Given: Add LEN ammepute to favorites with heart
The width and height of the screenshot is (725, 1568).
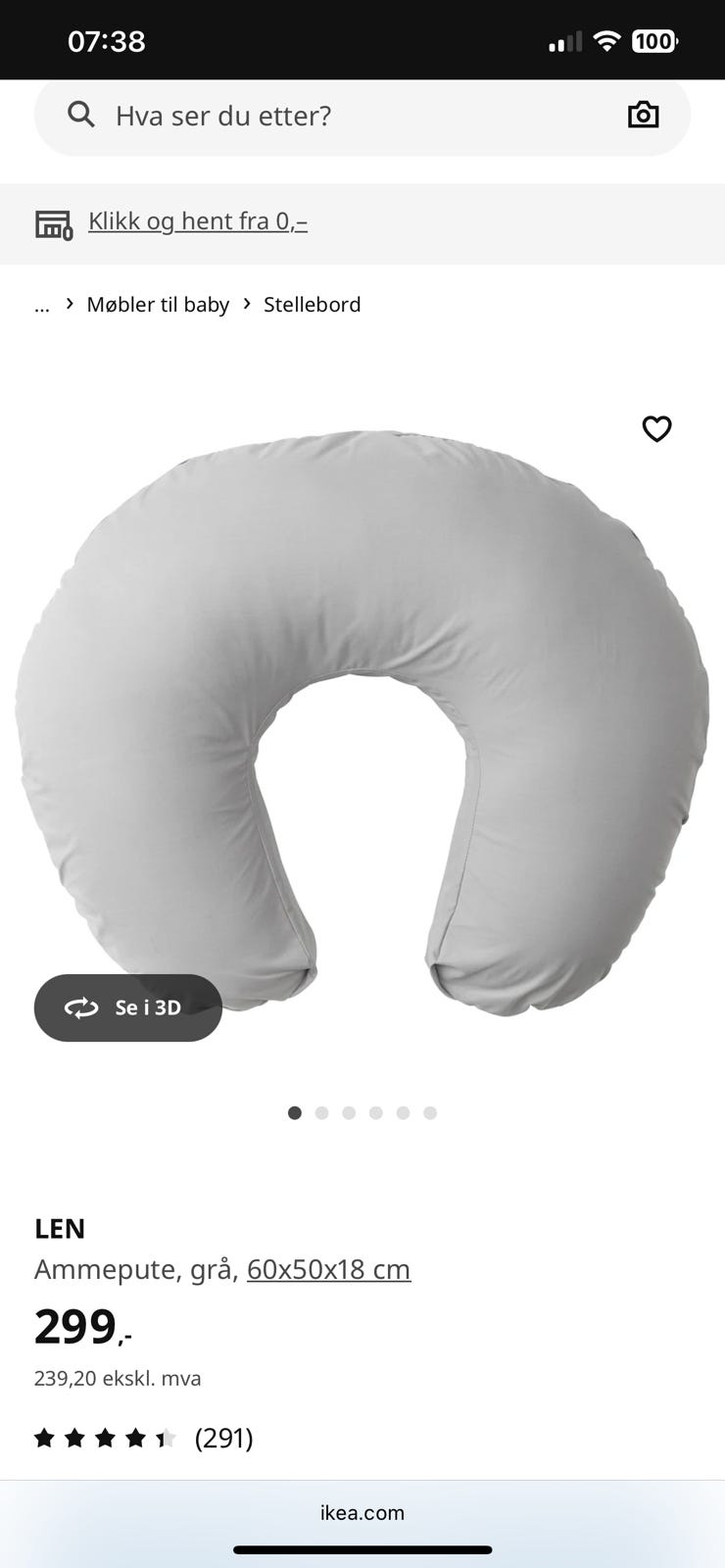Looking at the screenshot, I should click(656, 429).
